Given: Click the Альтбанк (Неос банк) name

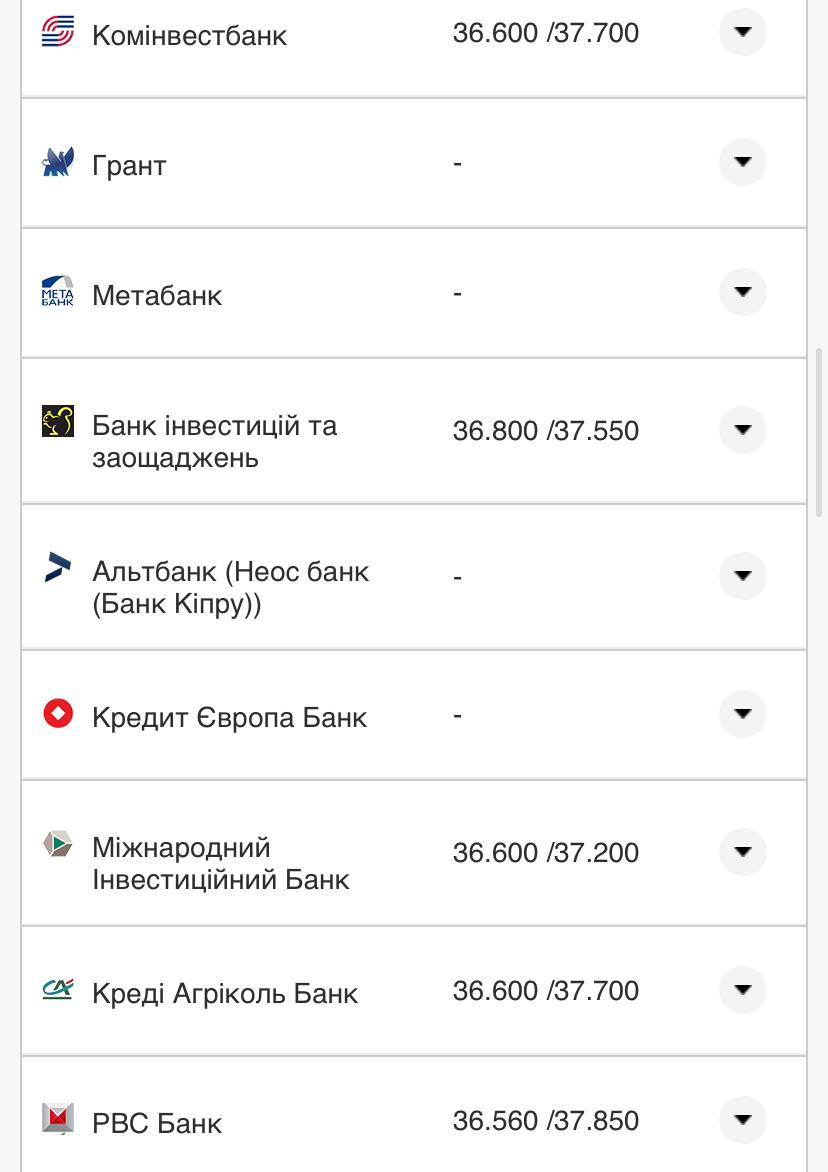Looking at the screenshot, I should tap(230, 588).
